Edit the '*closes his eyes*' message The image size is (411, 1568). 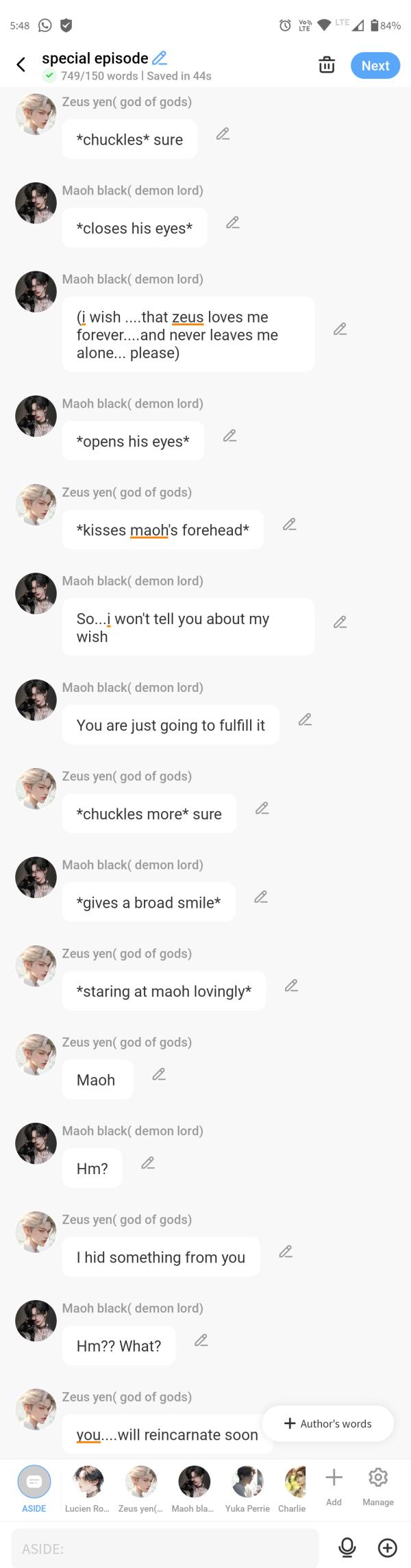coord(233,223)
